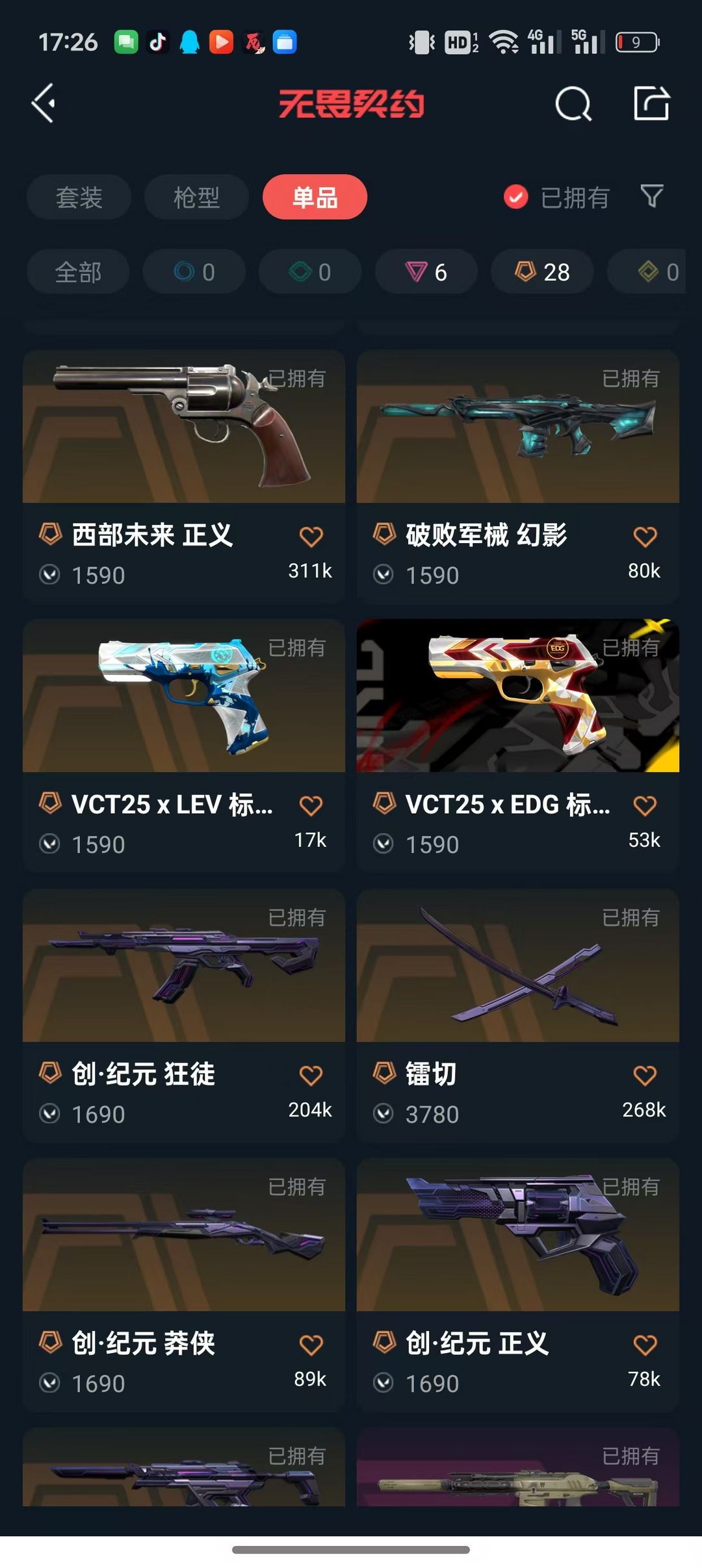Filter by the blue tier chip showing 0

(x=194, y=272)
